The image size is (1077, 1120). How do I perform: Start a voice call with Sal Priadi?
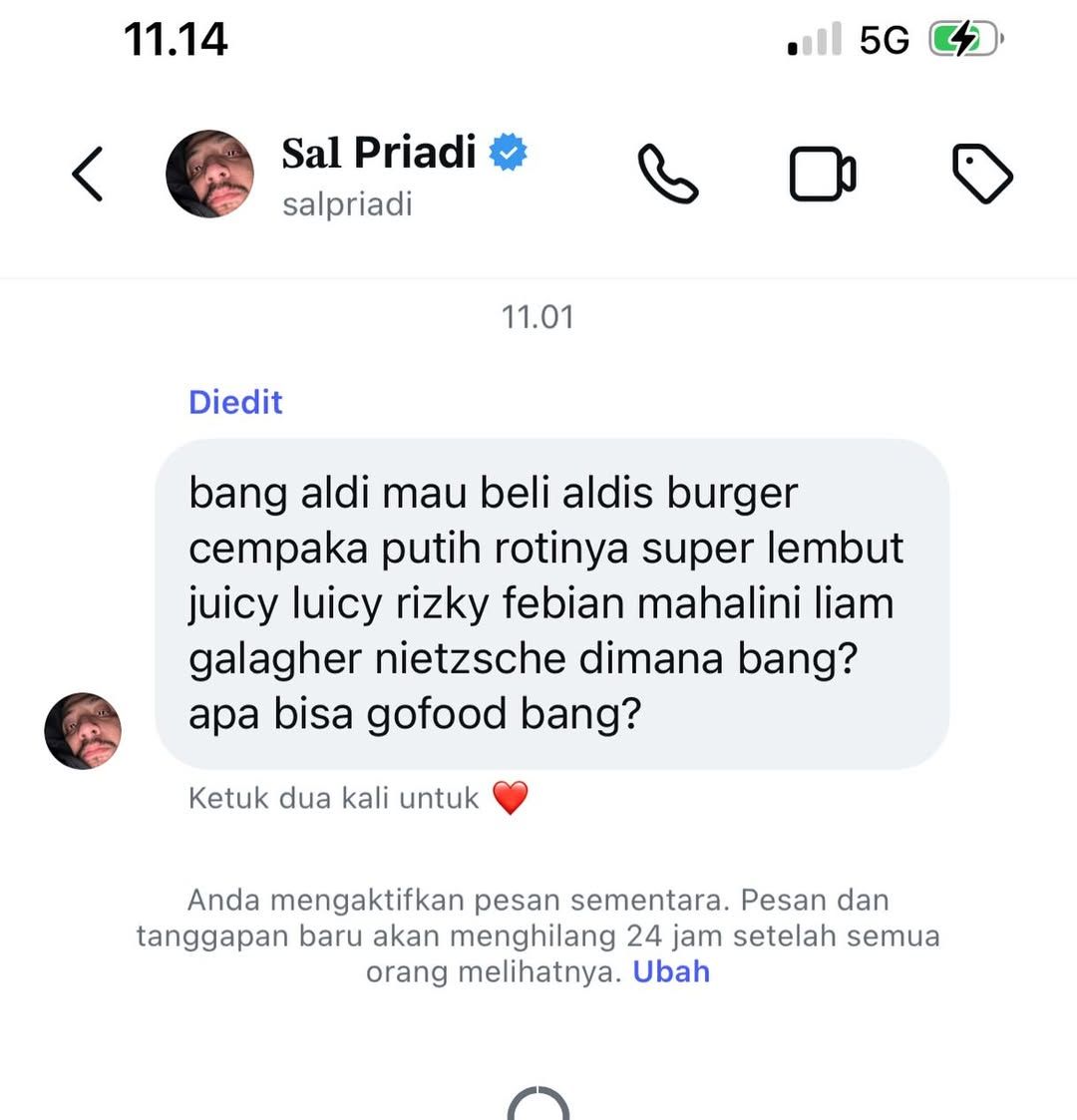pyautogui.click(x=668, y=173)
